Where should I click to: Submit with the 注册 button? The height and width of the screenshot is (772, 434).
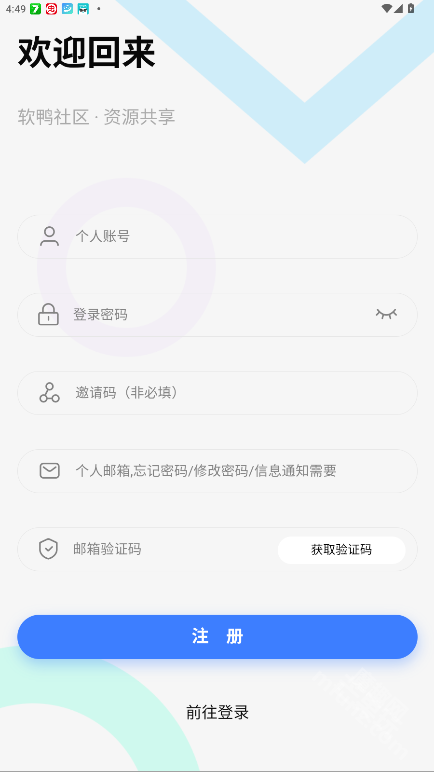click(x=217, y=637)
